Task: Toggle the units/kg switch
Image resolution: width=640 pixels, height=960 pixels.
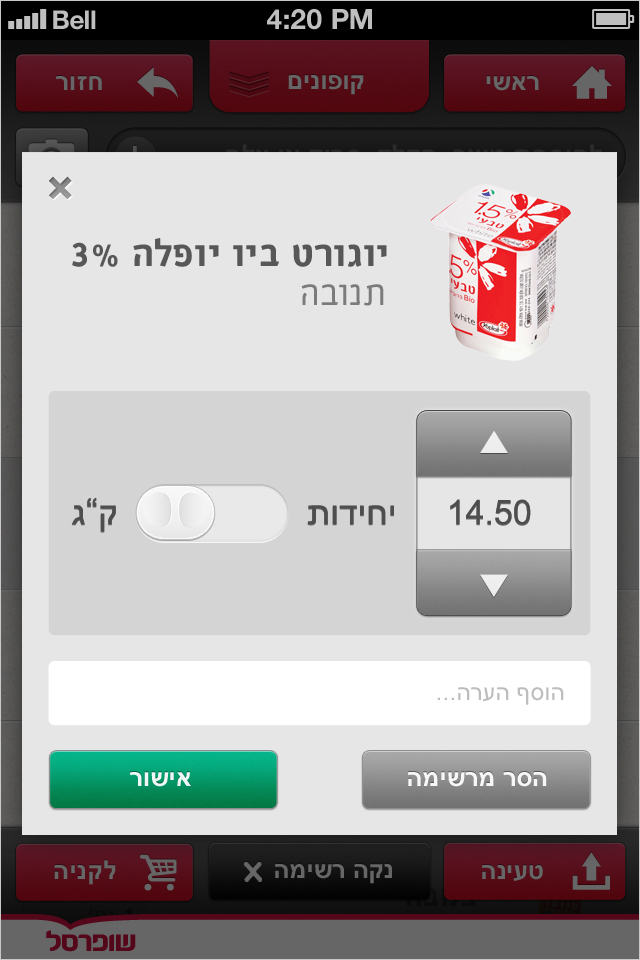Action: coord(211,514)
